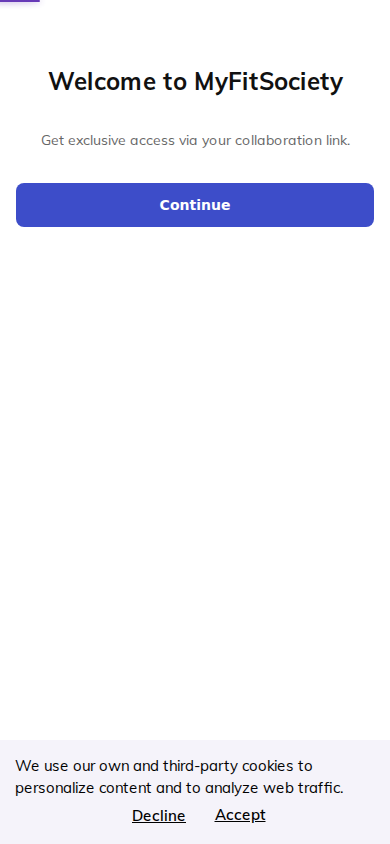Decline the cookie consent

159,816
